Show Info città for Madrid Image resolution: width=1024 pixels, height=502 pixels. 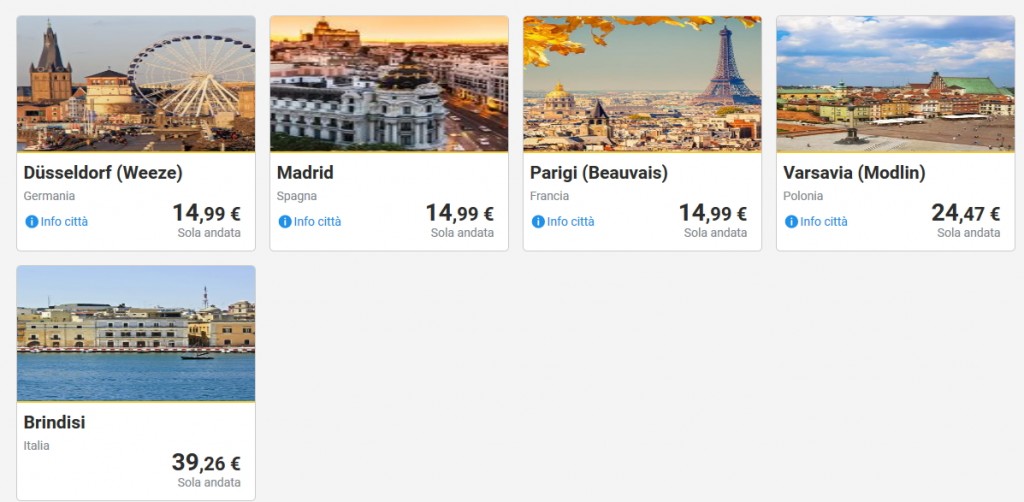point(310,222)
